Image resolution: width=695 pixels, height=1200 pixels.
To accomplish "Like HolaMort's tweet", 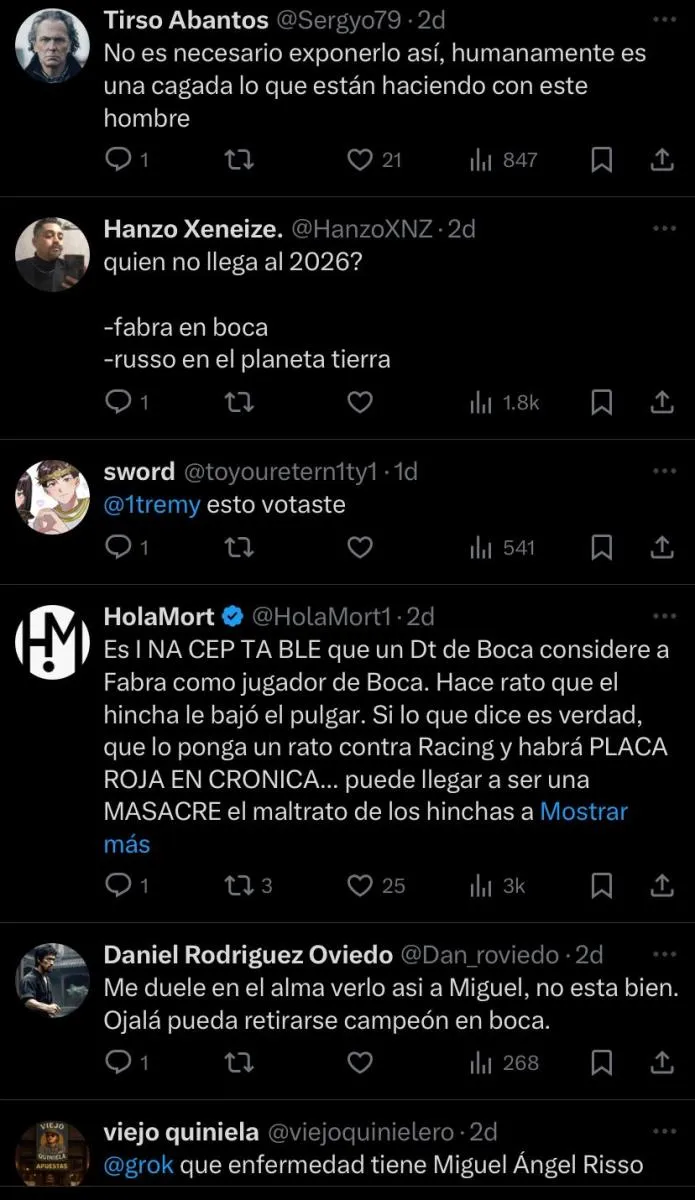I will pos(360,885).
